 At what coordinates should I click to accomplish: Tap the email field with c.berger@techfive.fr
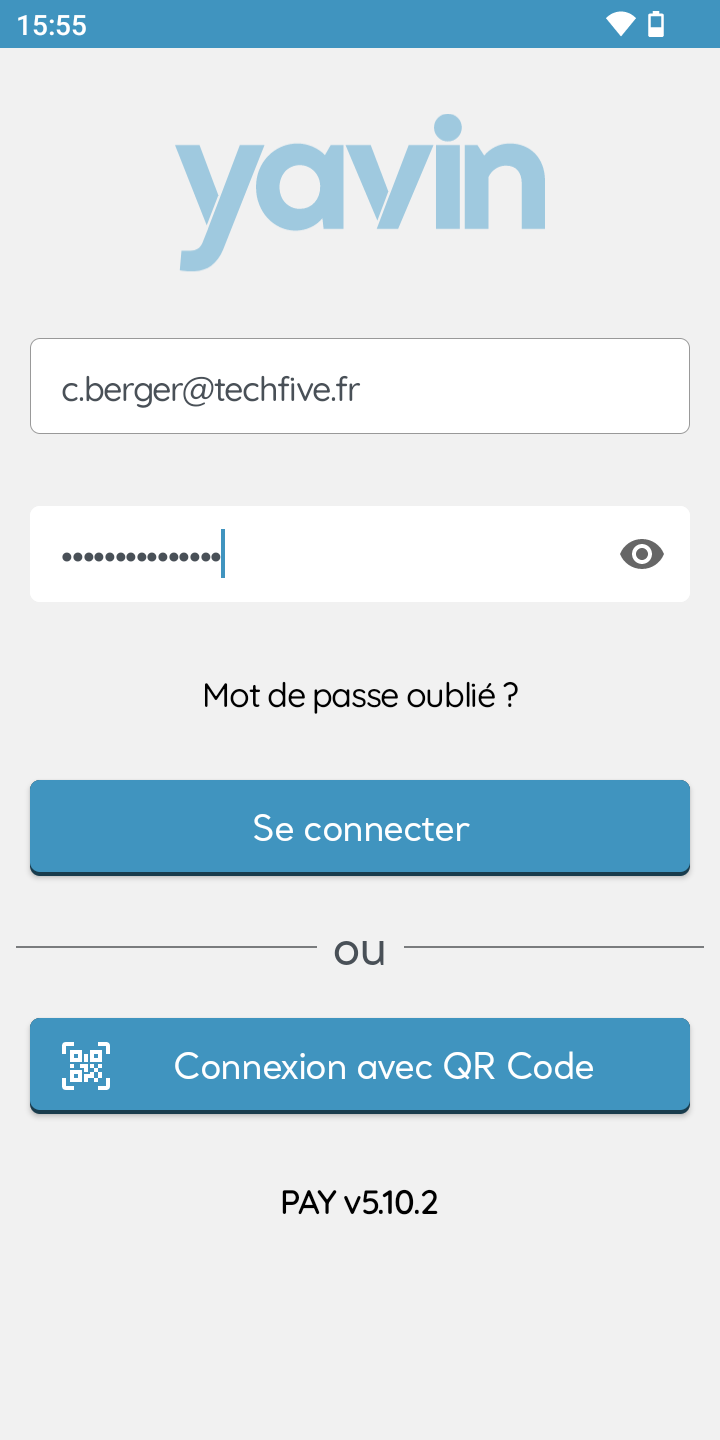pyautogui.click(x=360, y=386)
